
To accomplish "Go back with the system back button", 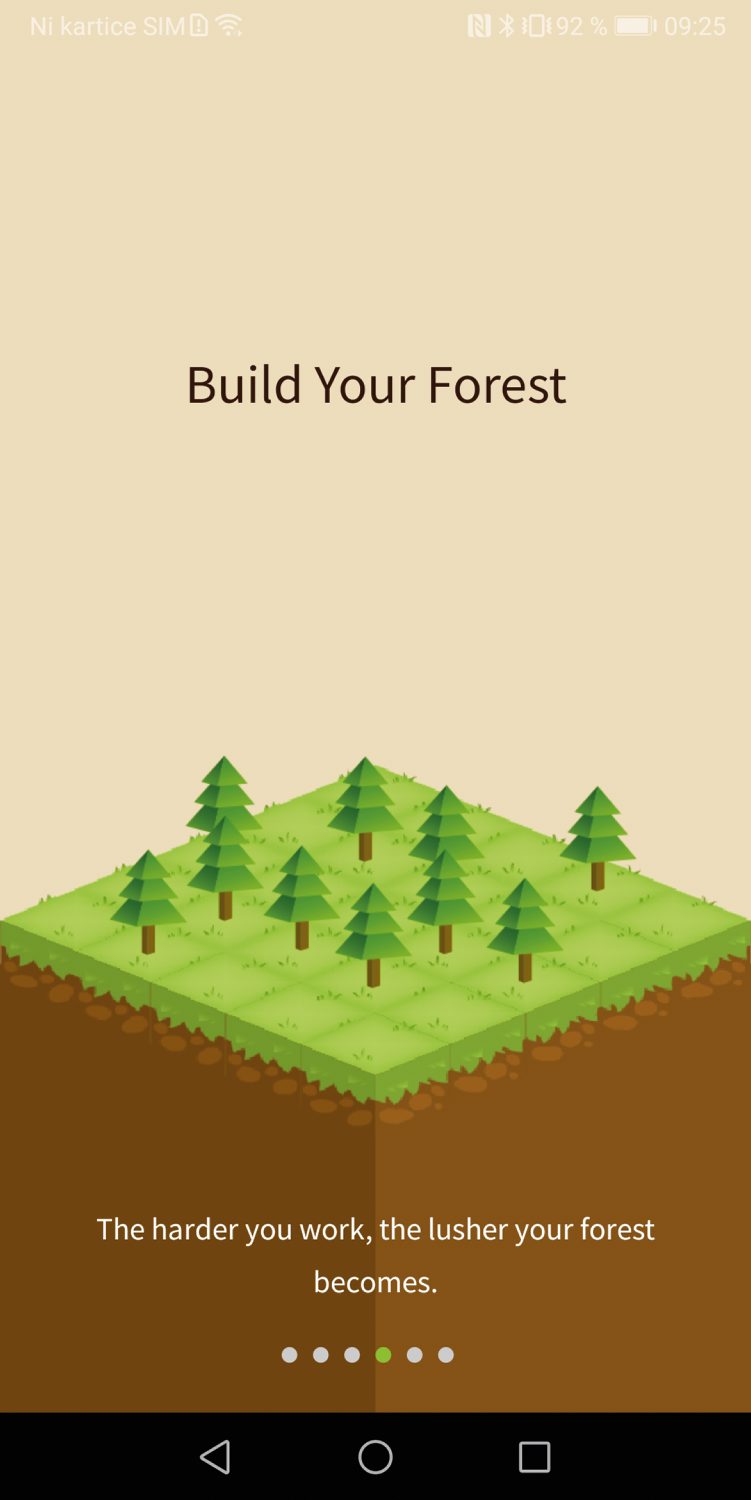I will click(x=215, y=1456).
